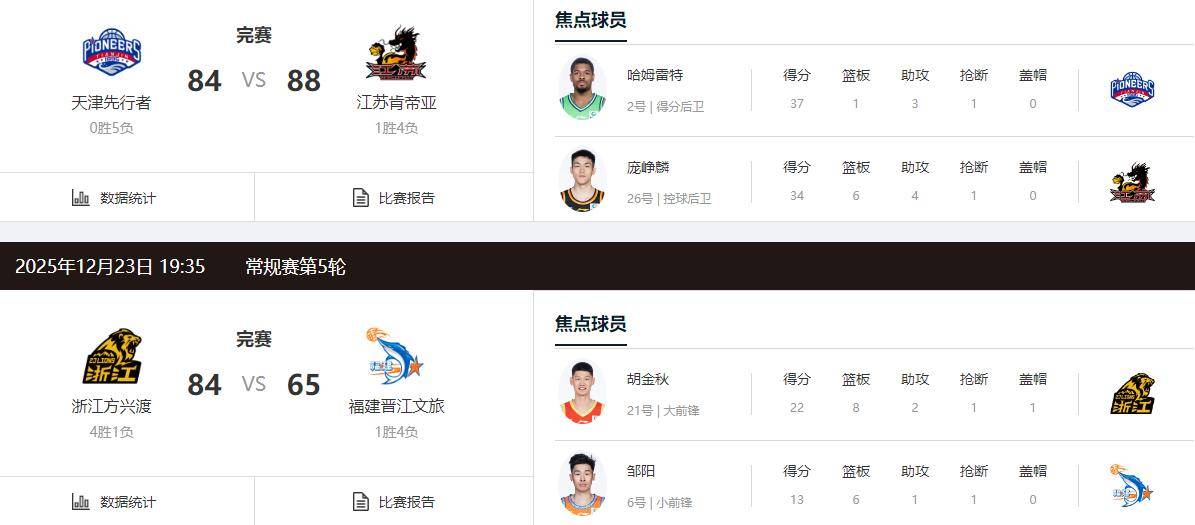Open 比赛报告 for 浙江方兴渡 vs 福建晋江文旅
This screenshot has height=525, width=1195.
(394, 502)
